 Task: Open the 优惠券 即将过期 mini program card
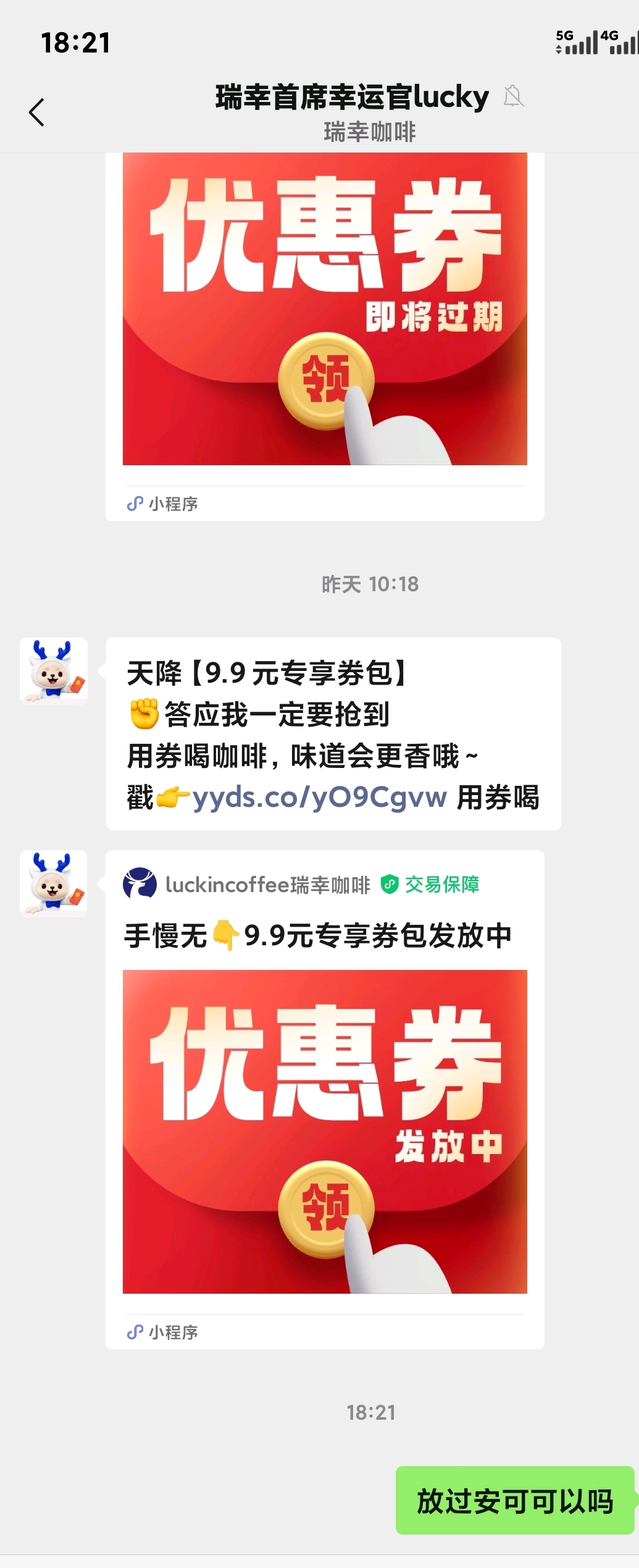[325, 309]
